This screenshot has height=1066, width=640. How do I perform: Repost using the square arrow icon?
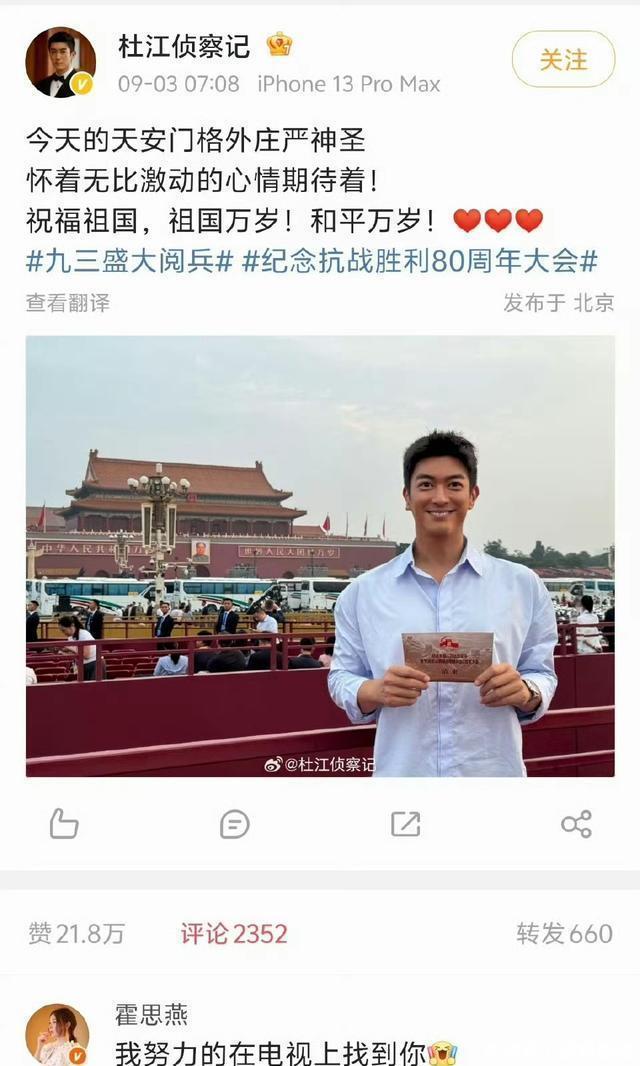click(405, 823)
